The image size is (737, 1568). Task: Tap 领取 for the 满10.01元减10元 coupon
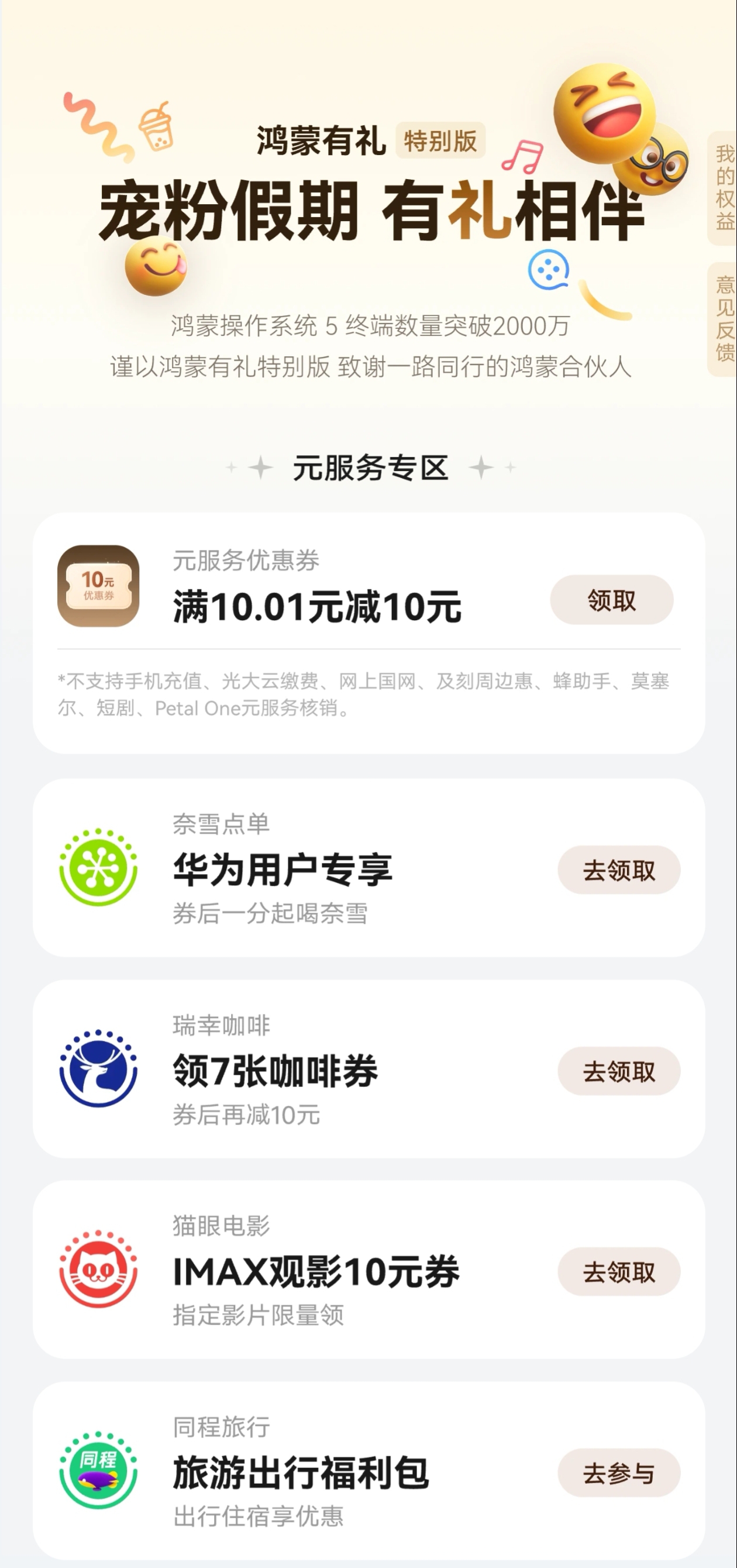(x=611, y=600)
